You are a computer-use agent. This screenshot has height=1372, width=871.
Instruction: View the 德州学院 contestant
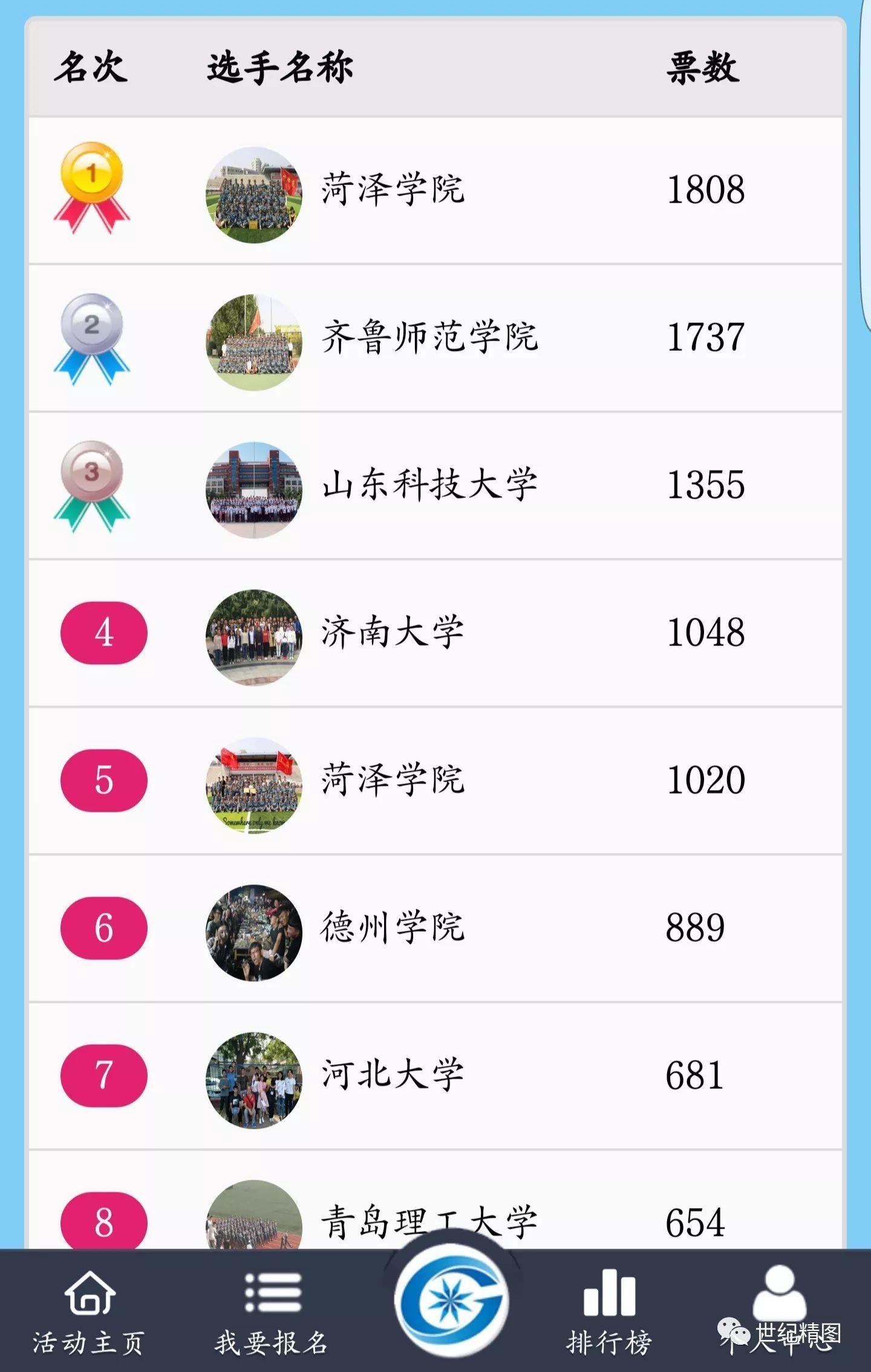tap(393, 928)
